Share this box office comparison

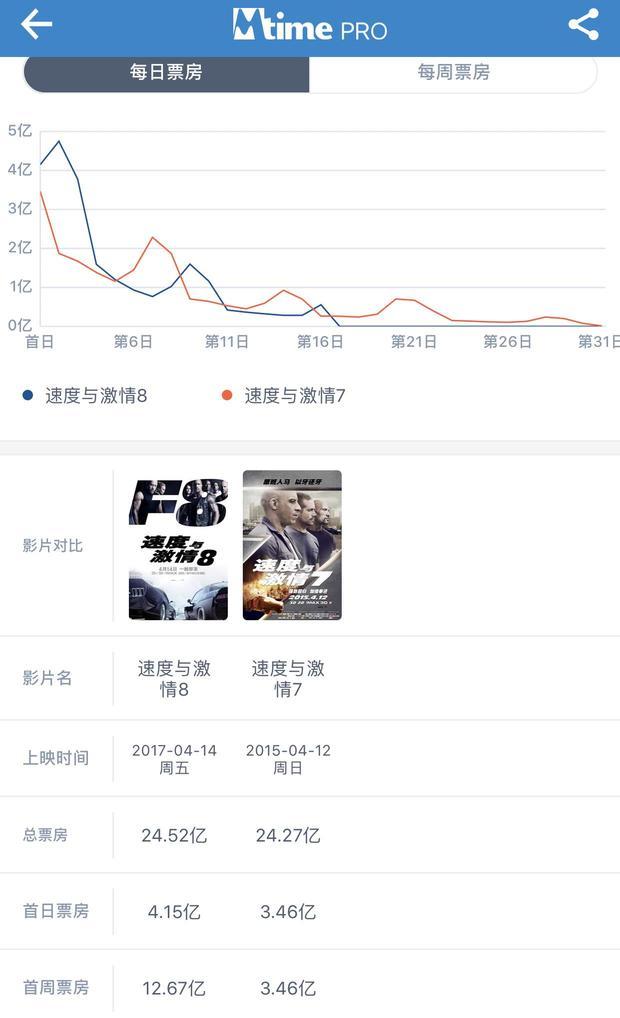tap(583, 25)
